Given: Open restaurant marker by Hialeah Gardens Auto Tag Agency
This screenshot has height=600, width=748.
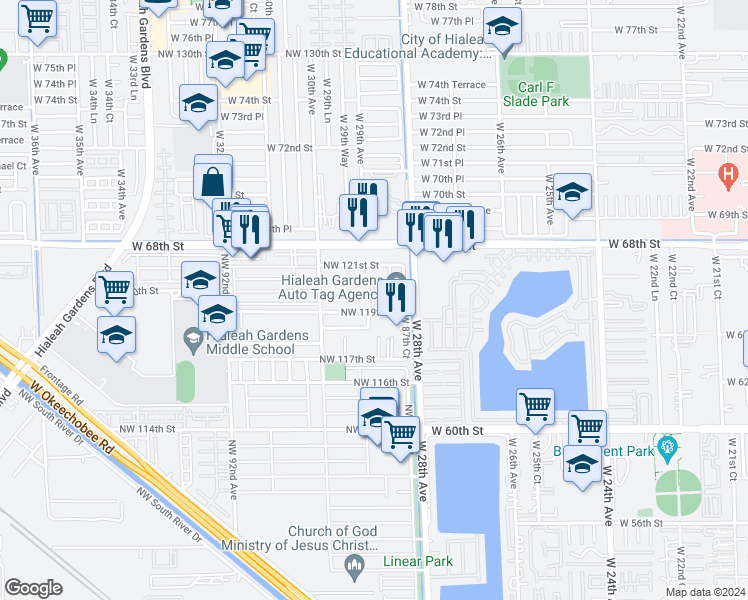Looking at the screenshot, I should (x=396, y=296).
